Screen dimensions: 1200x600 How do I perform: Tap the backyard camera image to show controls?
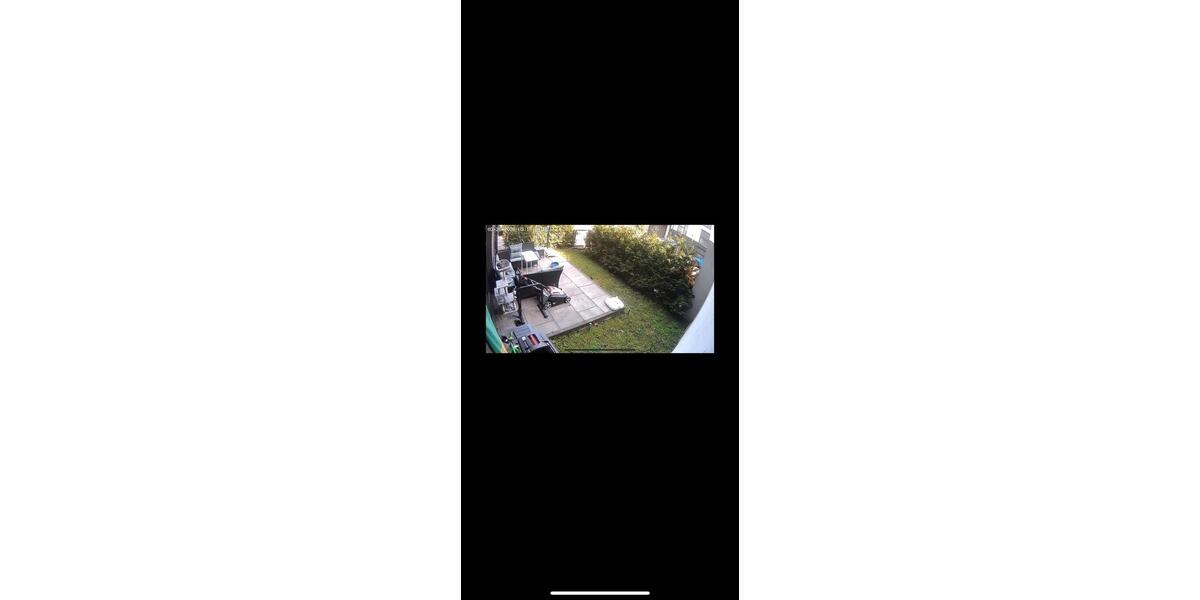tap(600, 289)
